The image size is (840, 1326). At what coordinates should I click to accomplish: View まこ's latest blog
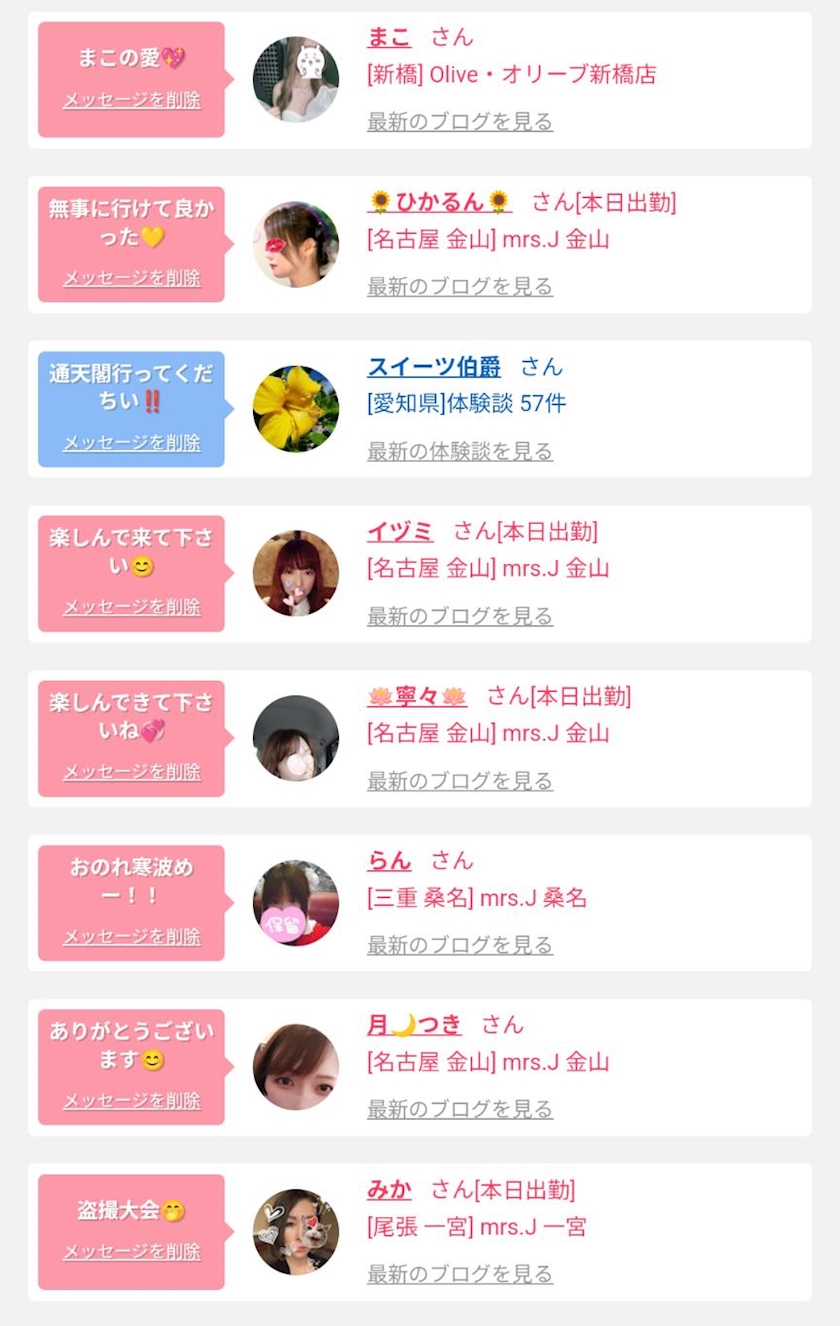coord(460,122)
